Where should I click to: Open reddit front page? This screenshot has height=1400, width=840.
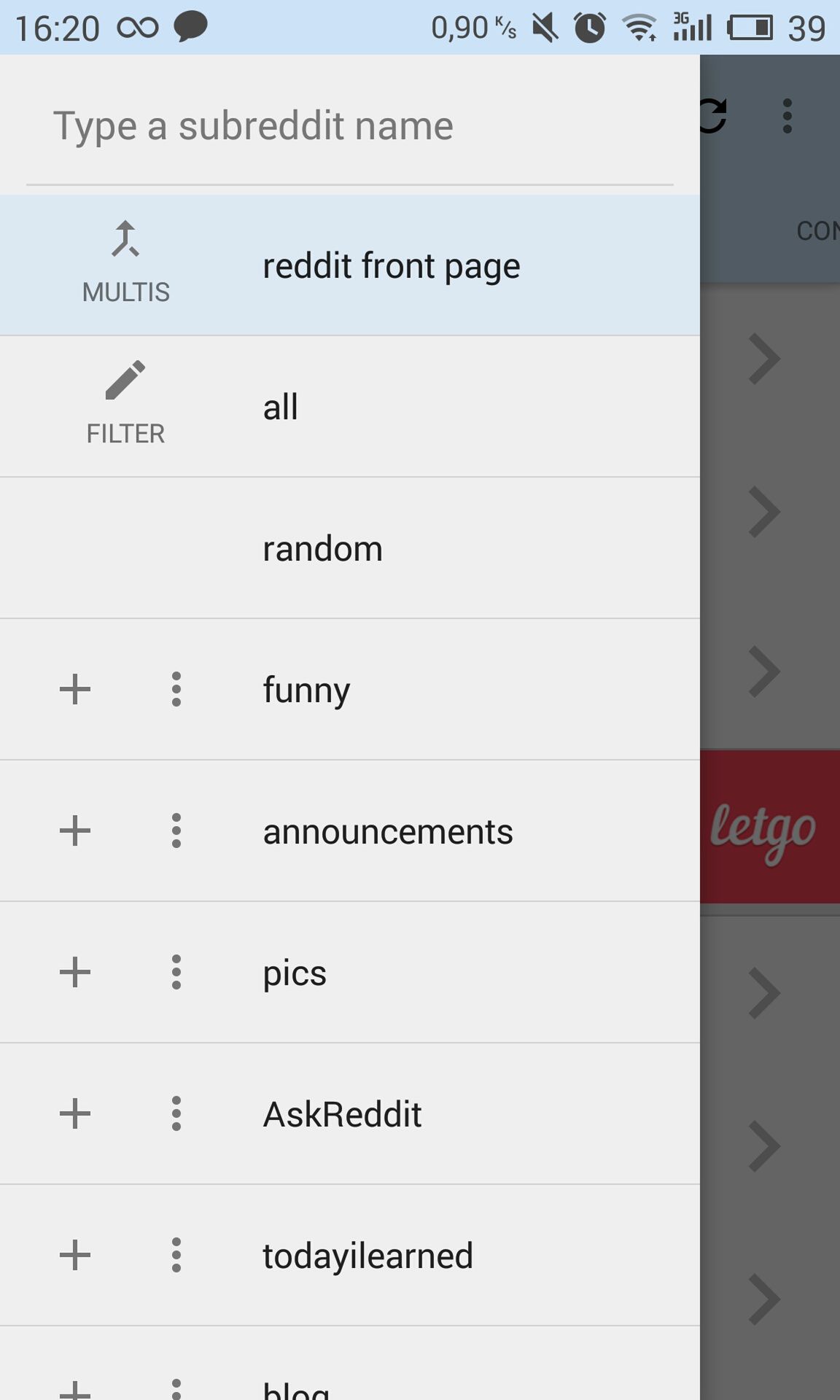click(392, 266)
